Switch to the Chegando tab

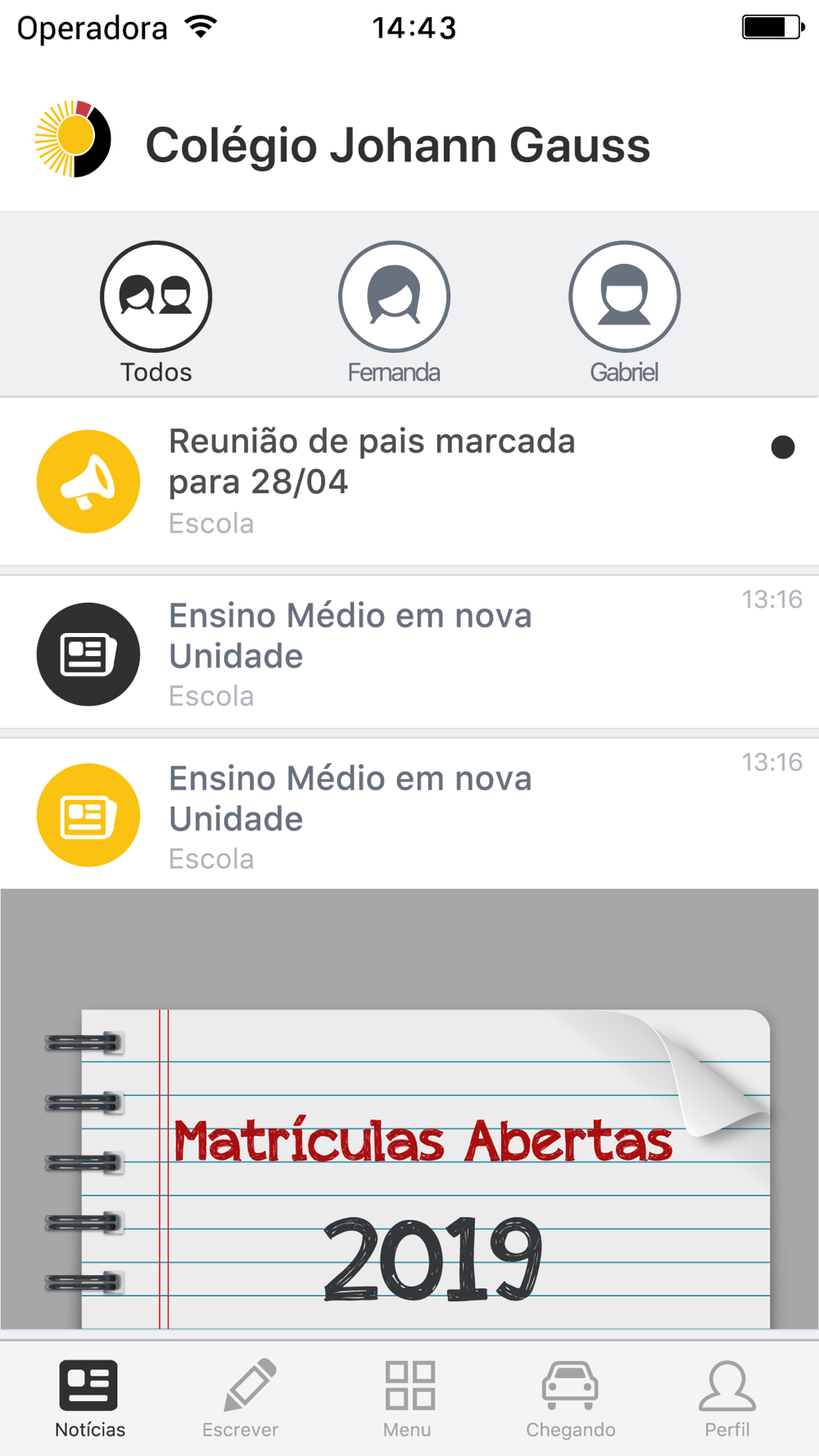(x=571, y=1399)
